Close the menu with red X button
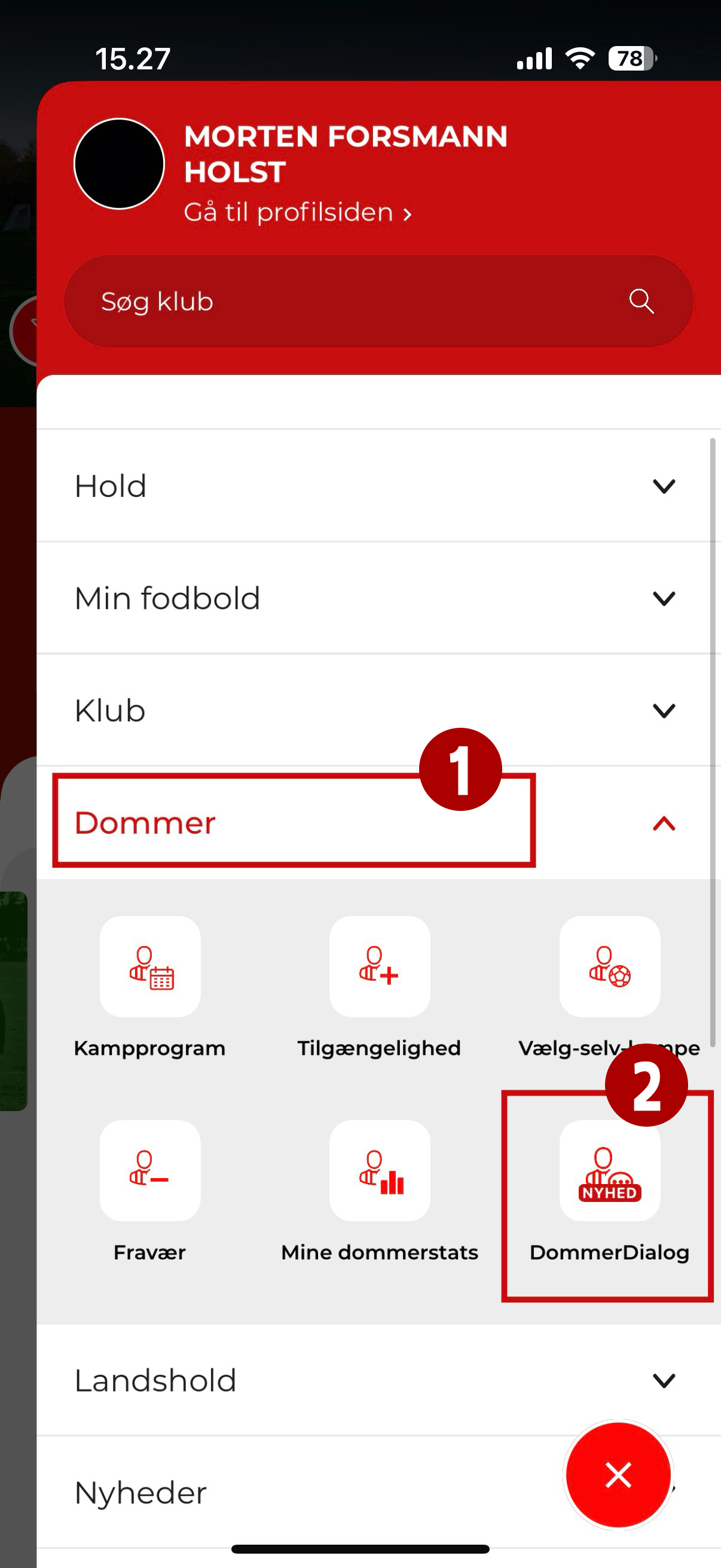 (618, 1475)
